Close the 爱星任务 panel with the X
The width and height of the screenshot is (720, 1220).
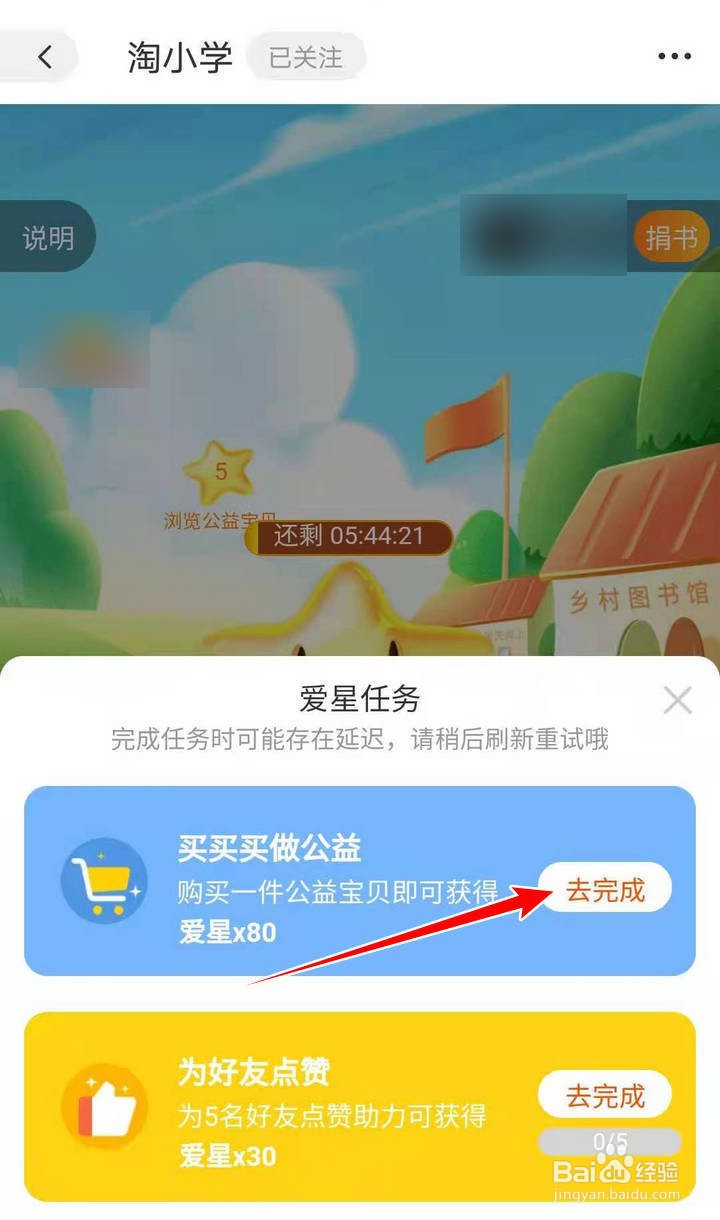[x=678, y=700]
